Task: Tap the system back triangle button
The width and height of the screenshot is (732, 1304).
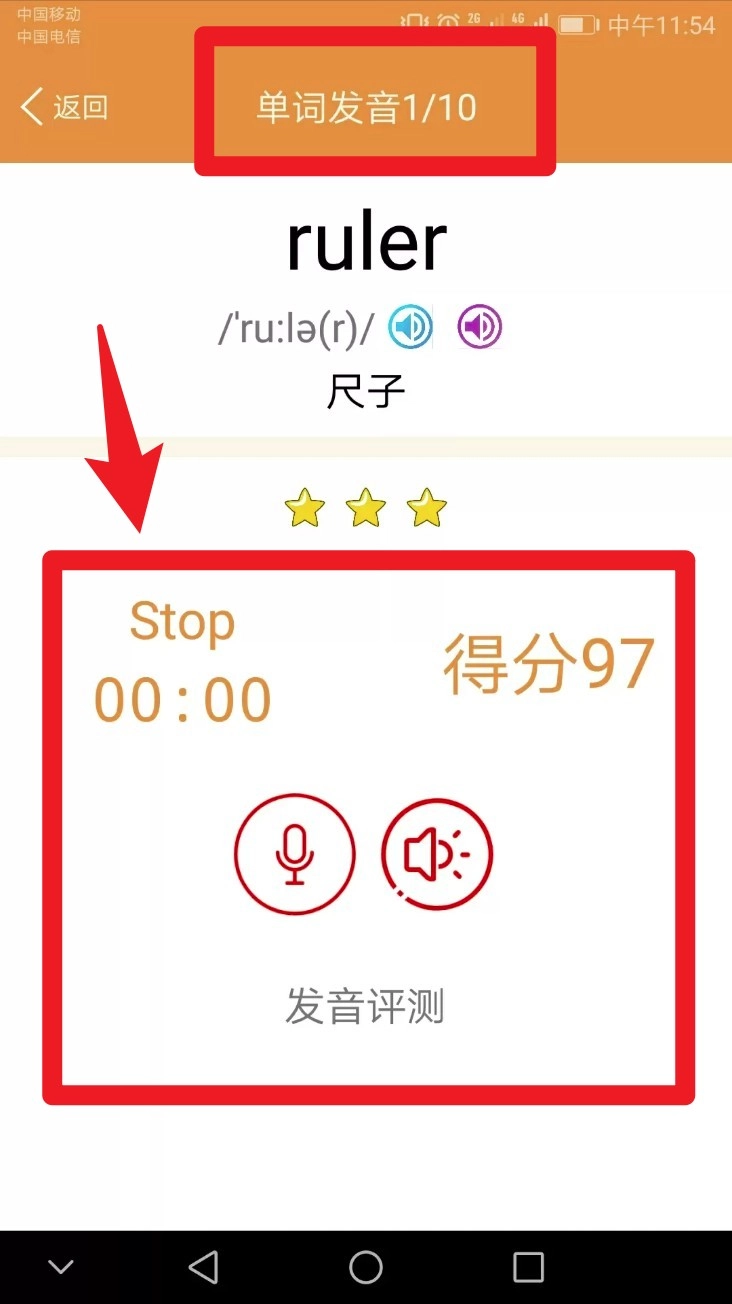Action: pos(204,1267)
